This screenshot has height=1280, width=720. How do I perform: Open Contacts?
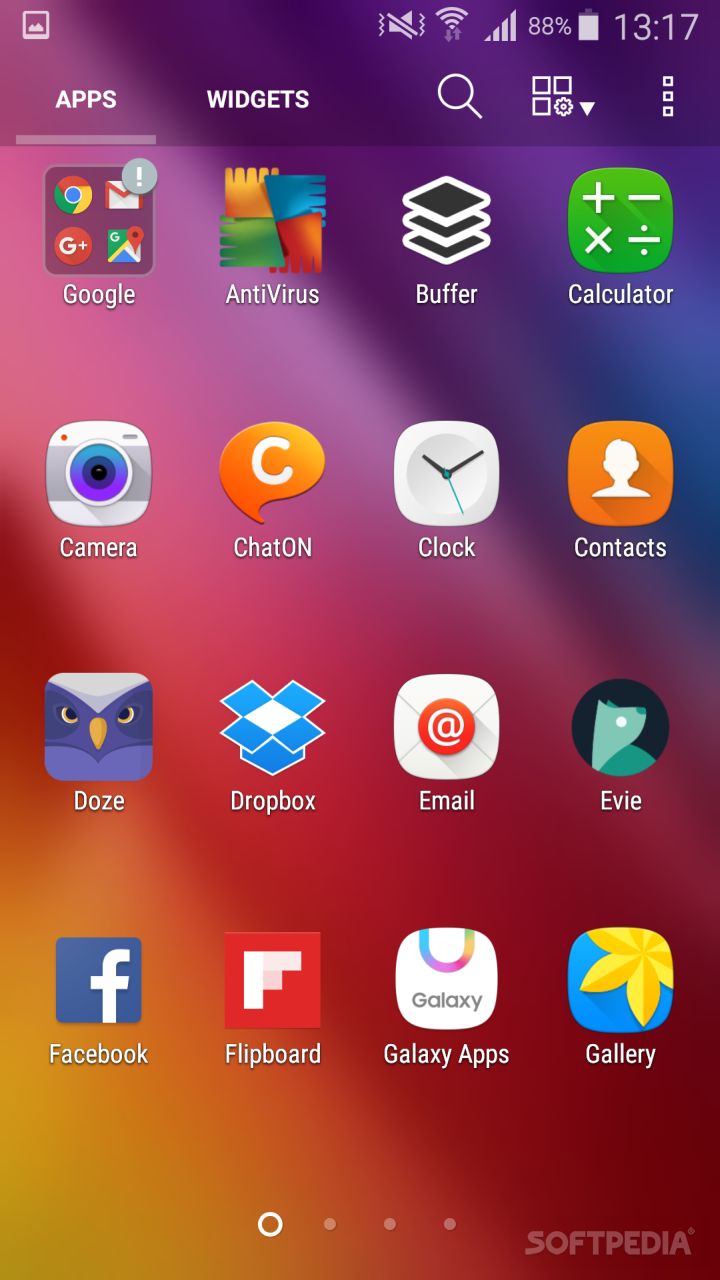pos(620,474)
